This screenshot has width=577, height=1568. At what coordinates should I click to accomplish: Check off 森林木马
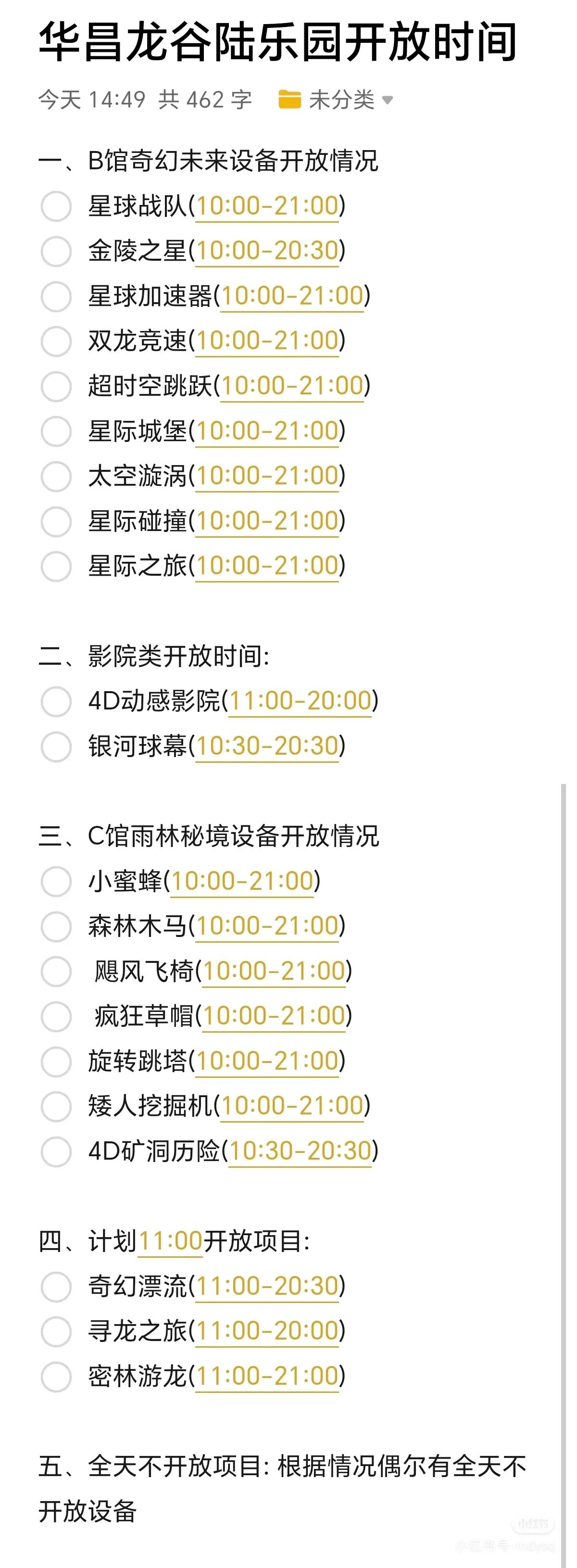tap(56, 926)
